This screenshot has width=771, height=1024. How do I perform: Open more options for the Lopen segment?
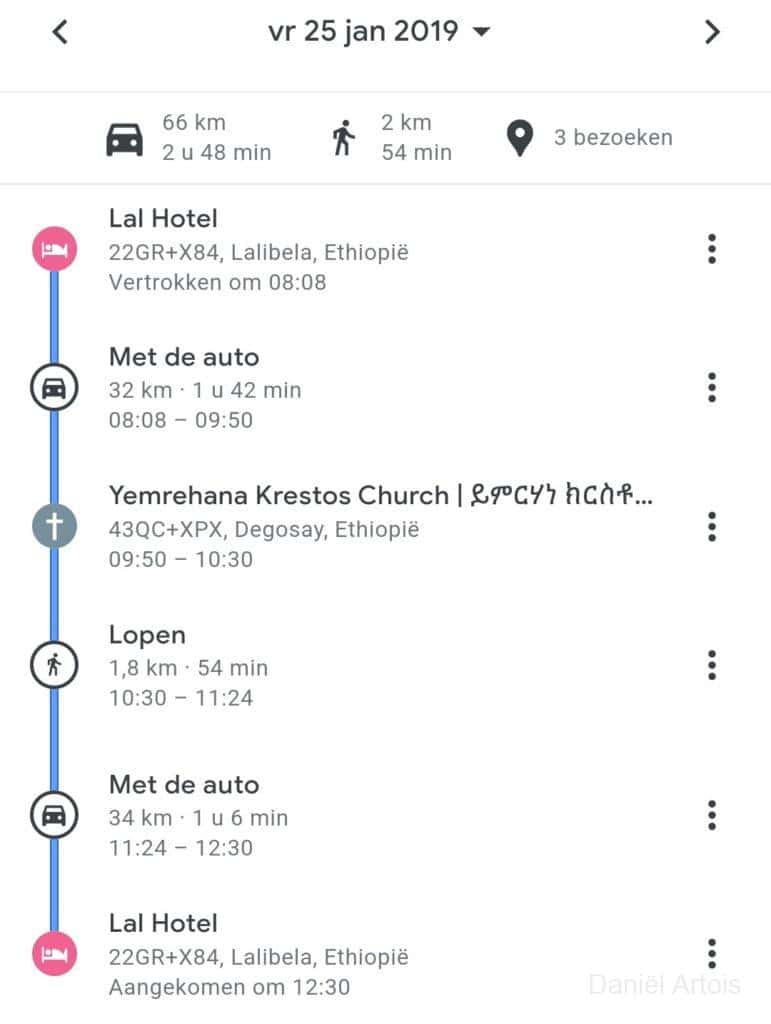(711, 664)
